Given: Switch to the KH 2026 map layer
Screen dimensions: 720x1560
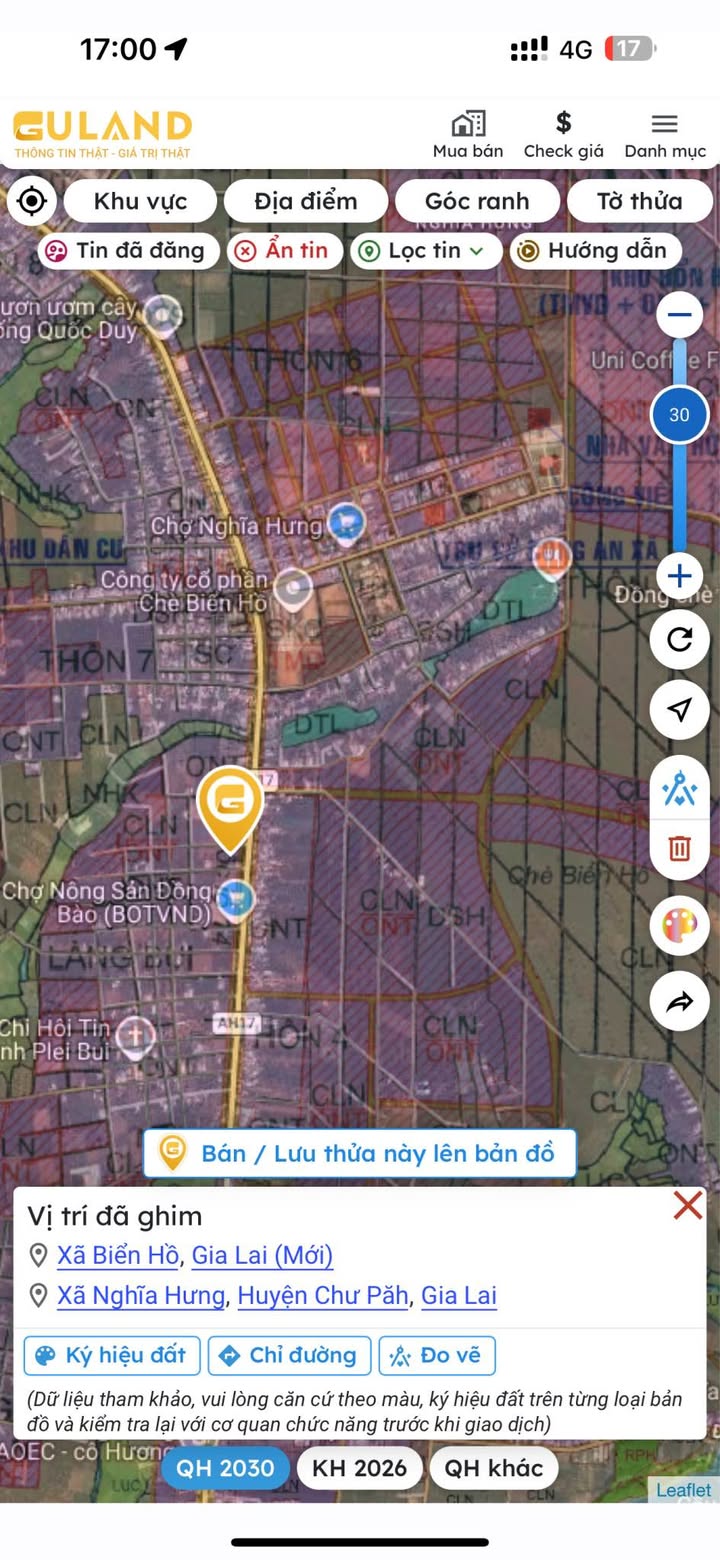Looking at the screenshot, I should pos(359,1468).
